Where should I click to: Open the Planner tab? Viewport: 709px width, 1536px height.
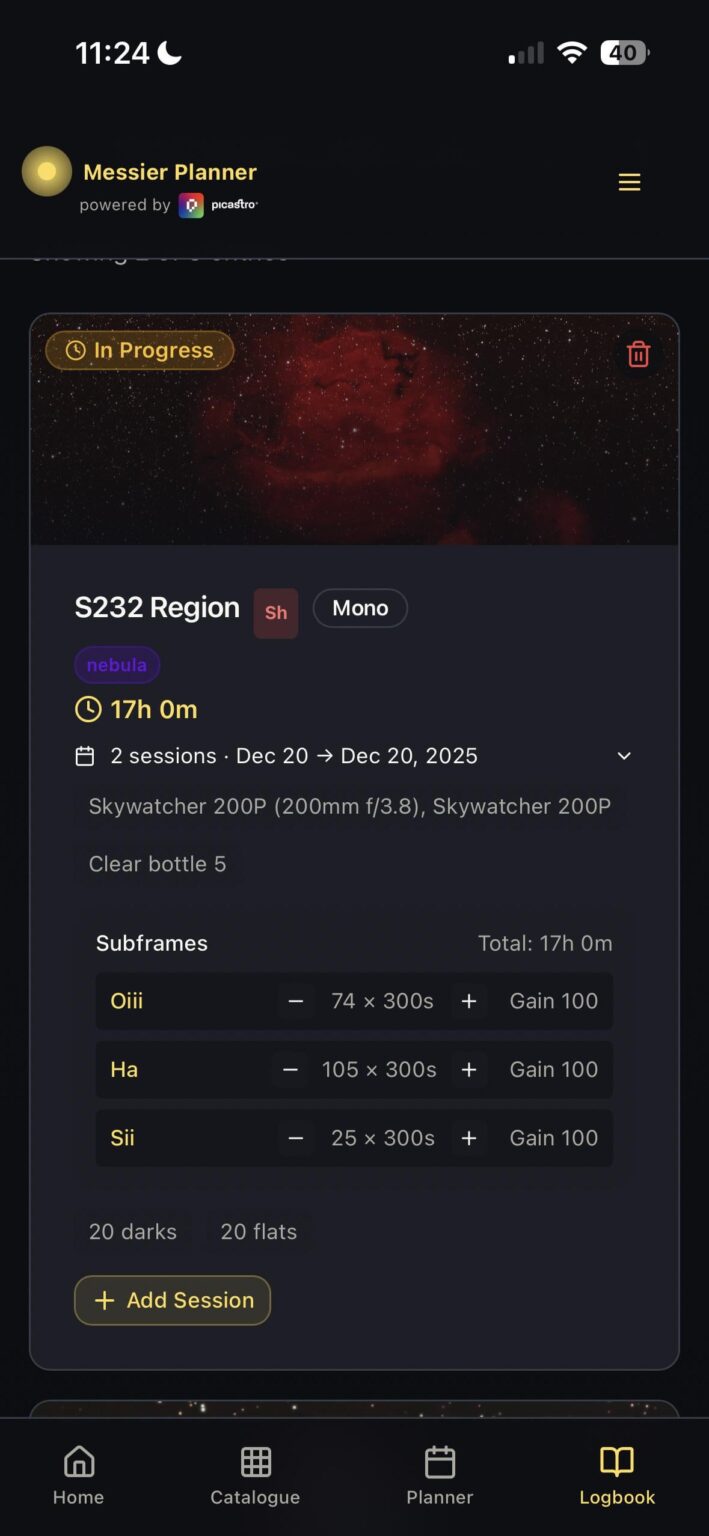439,1475
